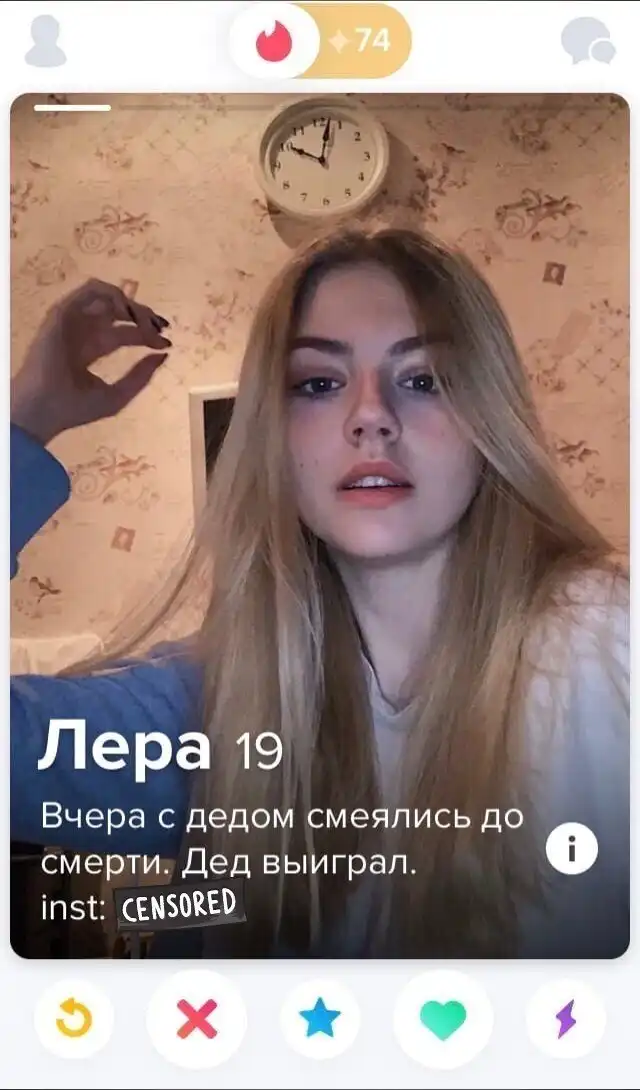The width and height of the screenshot is (640, 1090).
Task: Send a Super Like with the star
Action: click(x=320, y=1019)
